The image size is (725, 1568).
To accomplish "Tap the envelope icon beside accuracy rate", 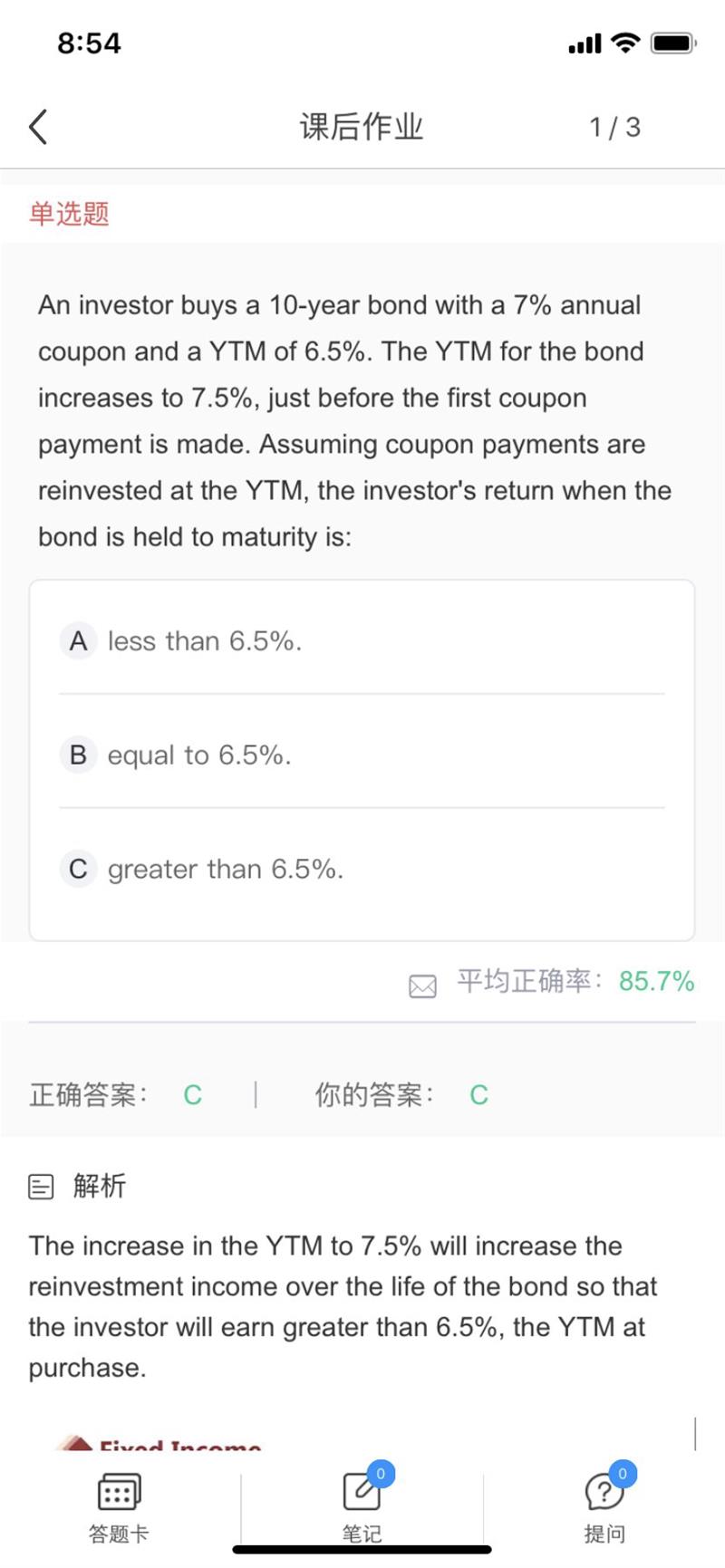I will coord(422,986).
